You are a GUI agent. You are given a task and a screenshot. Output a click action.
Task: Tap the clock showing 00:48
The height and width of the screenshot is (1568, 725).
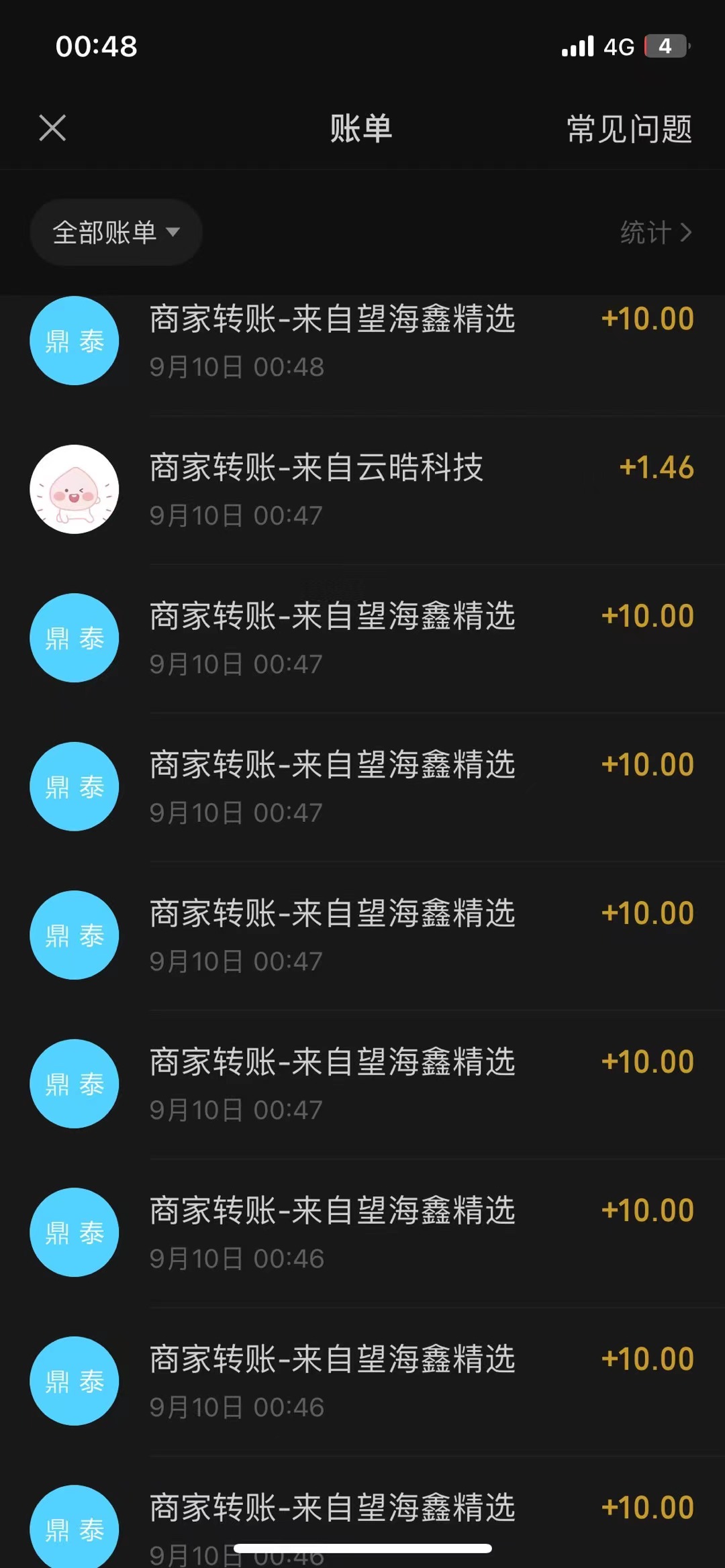click(95, 46)
